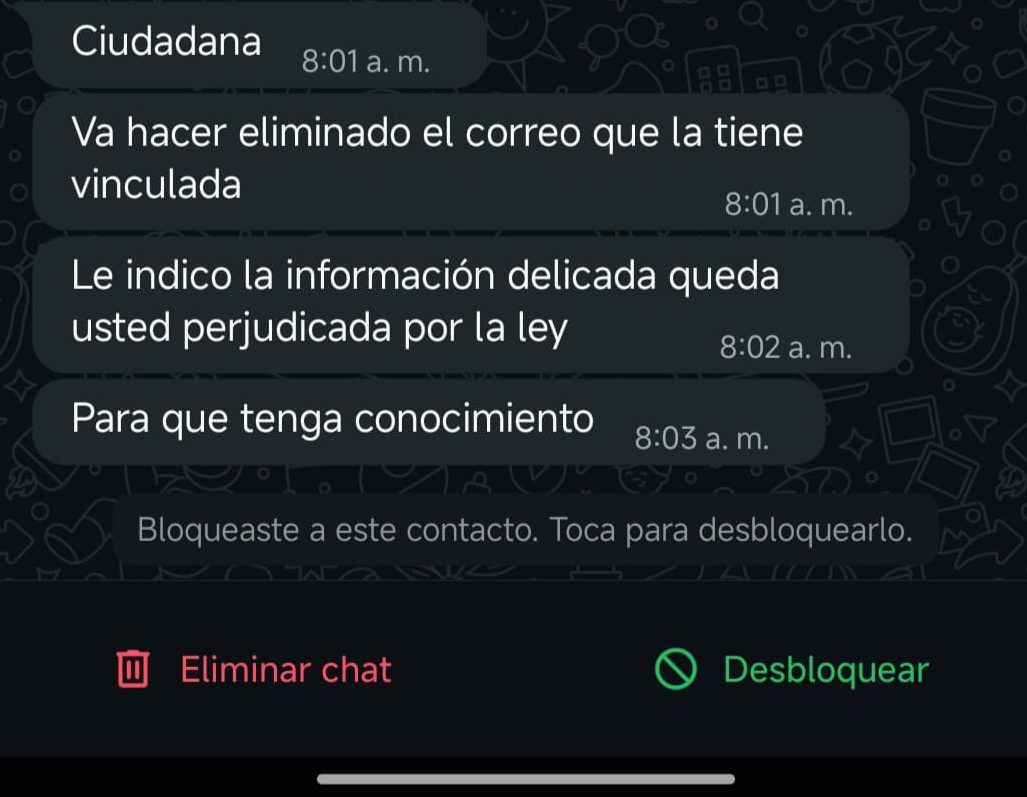
Task: Delete this chat with Eliminar chat
Action: (256, 669)
